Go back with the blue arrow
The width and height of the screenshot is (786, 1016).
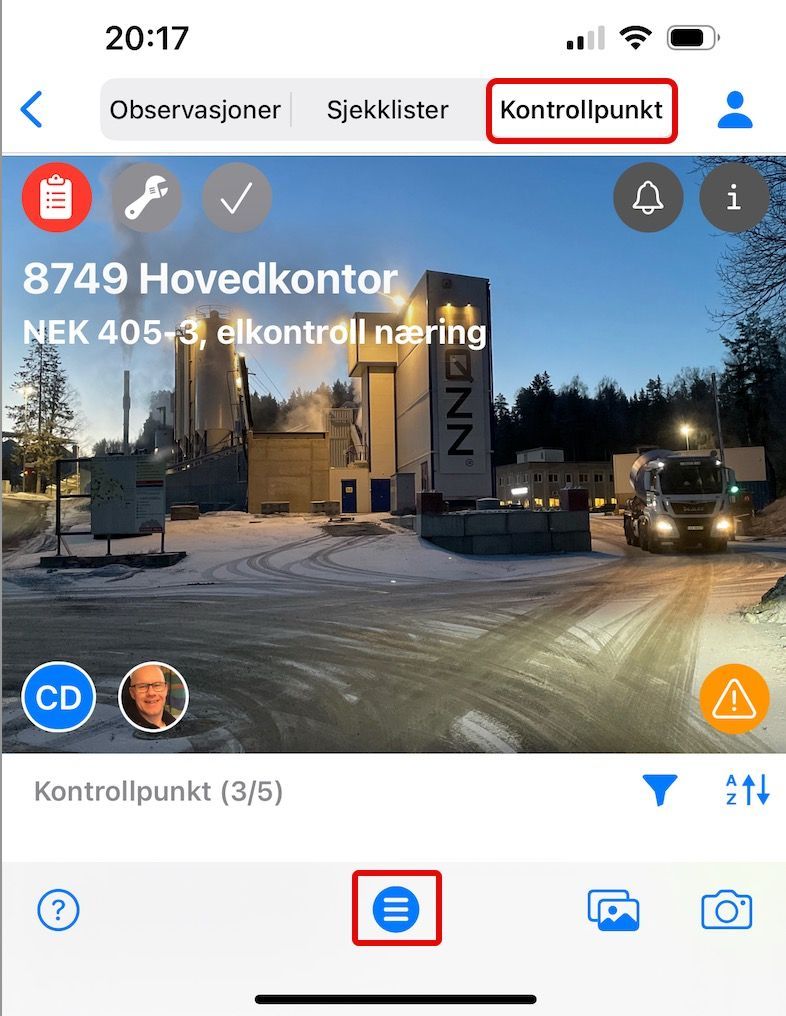tap(32, 109)
